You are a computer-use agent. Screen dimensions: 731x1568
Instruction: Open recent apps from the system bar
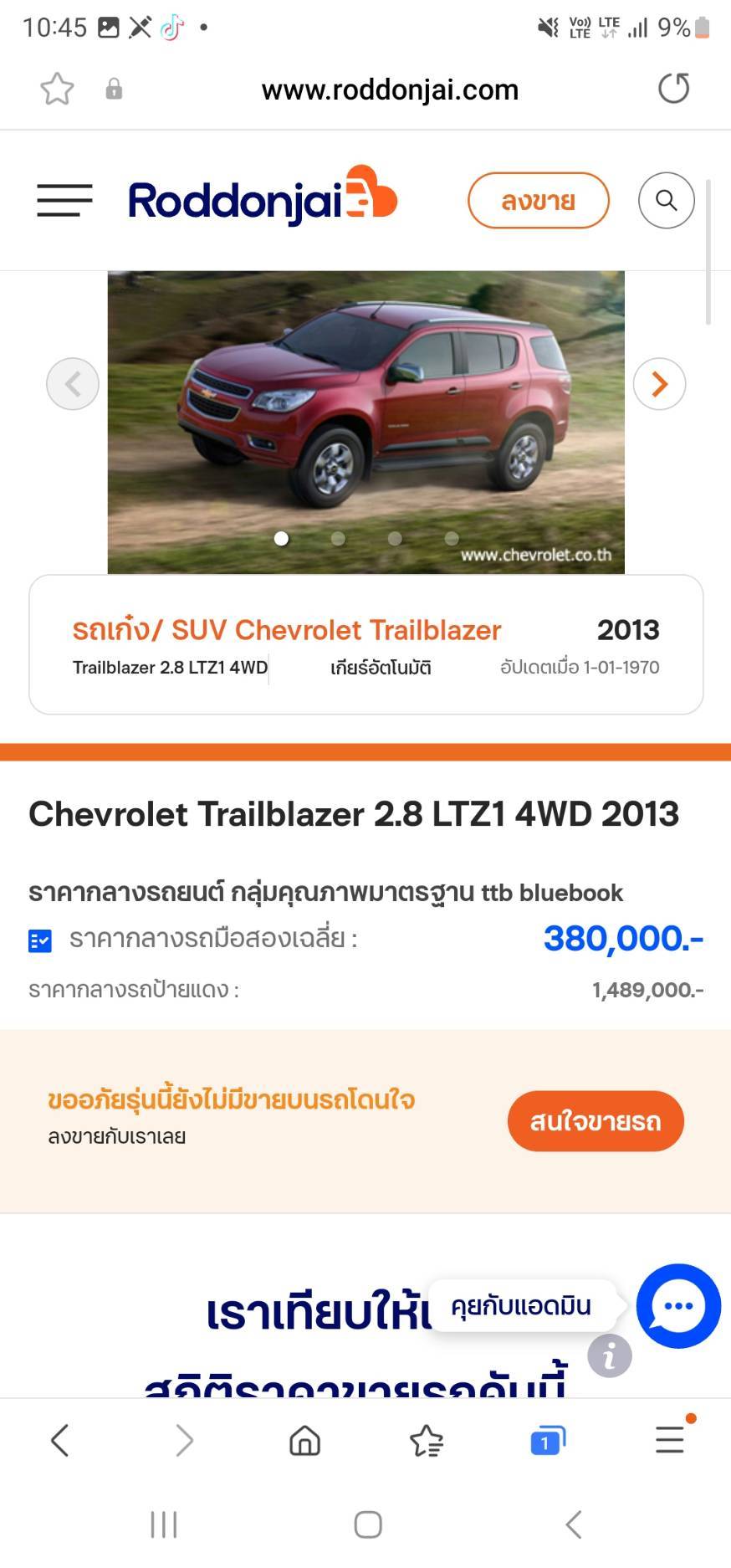164,1524
